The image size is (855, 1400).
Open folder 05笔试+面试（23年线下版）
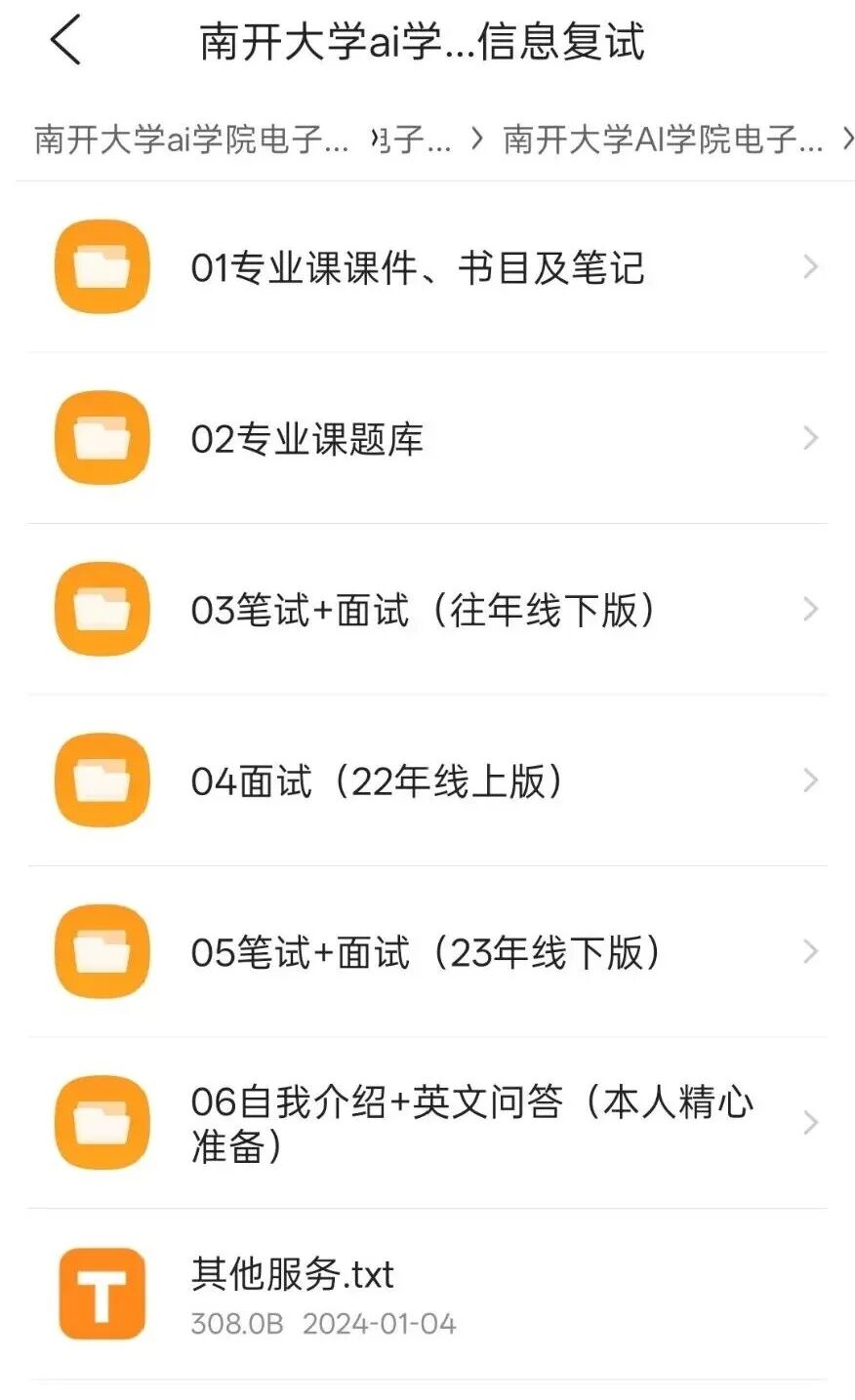click(426, 952)
